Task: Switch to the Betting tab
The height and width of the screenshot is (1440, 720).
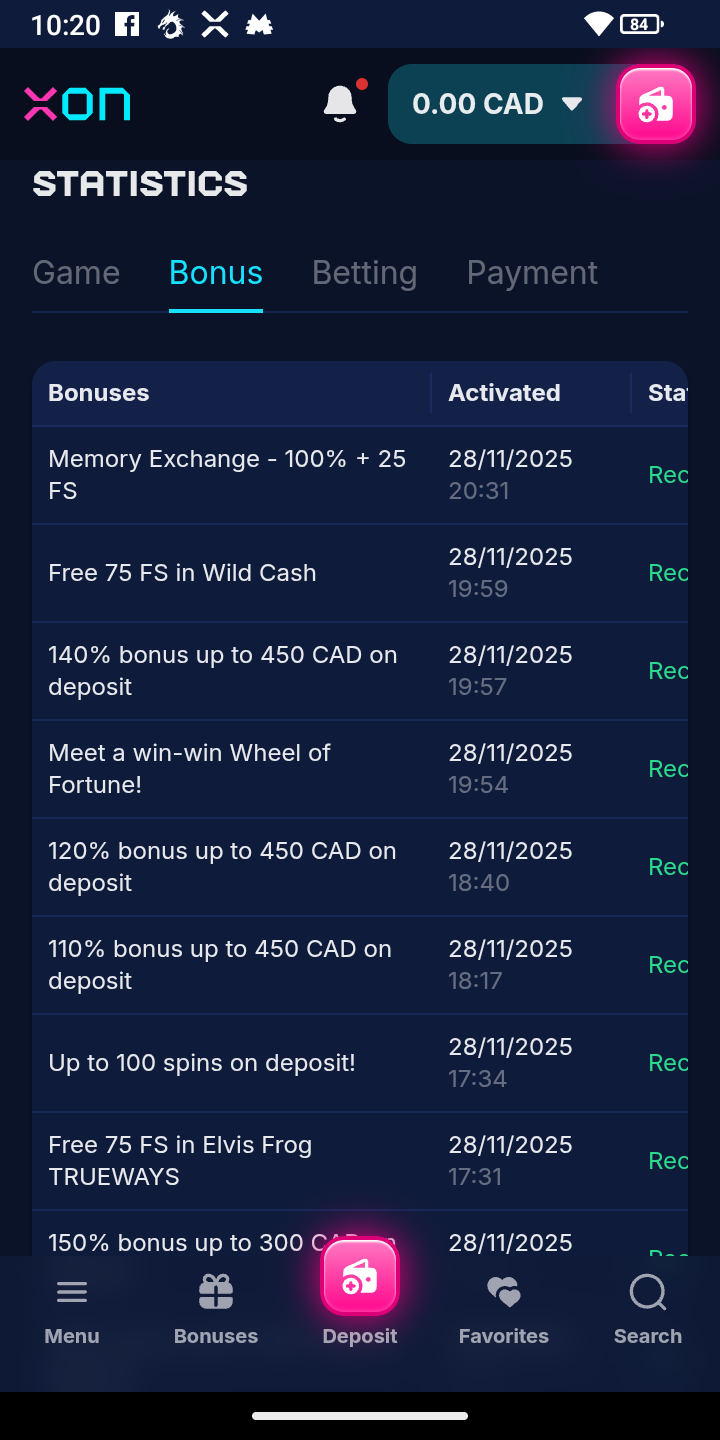Action: pos(364,273)
